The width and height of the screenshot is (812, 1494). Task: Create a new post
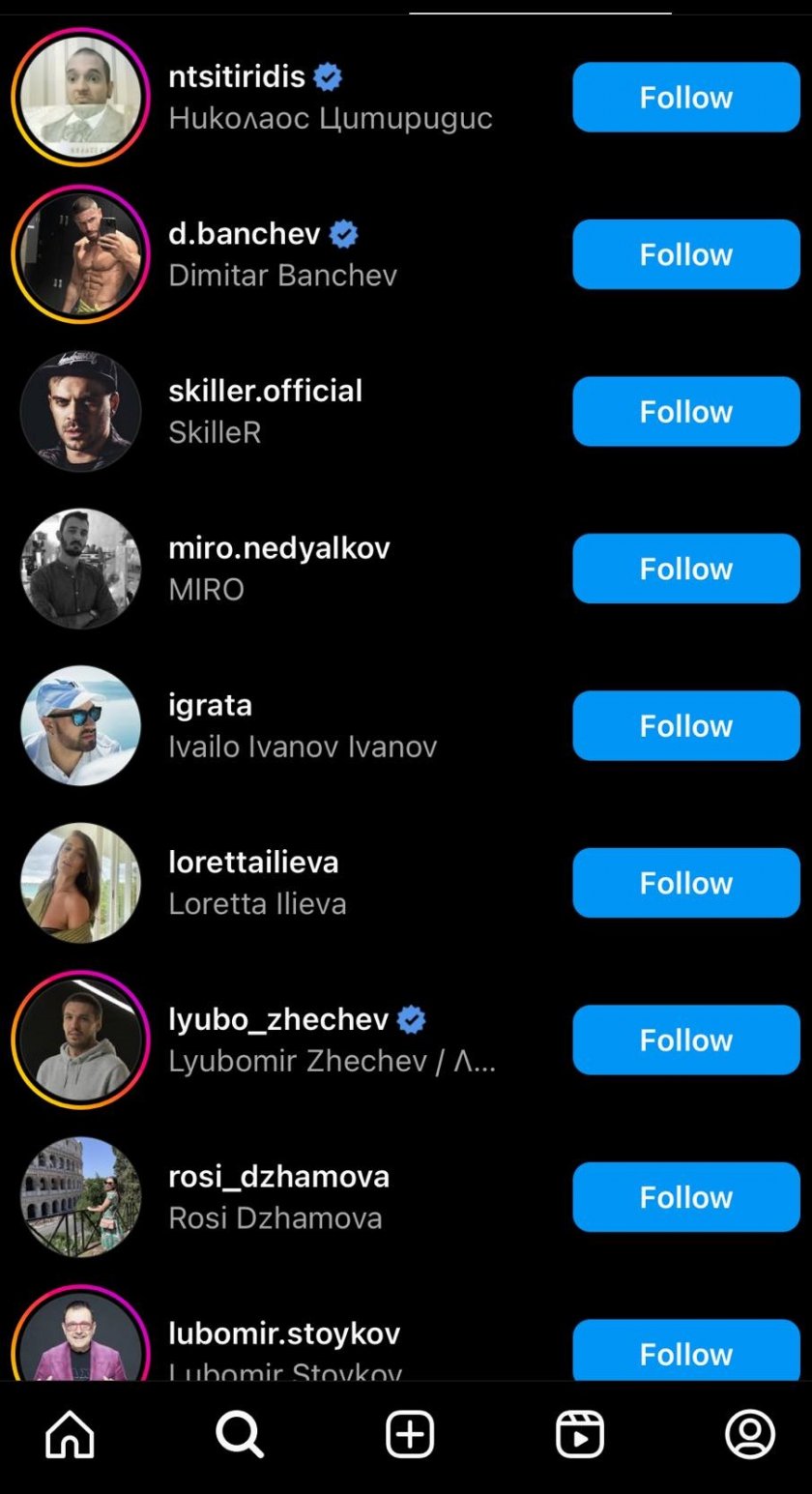410,1433
